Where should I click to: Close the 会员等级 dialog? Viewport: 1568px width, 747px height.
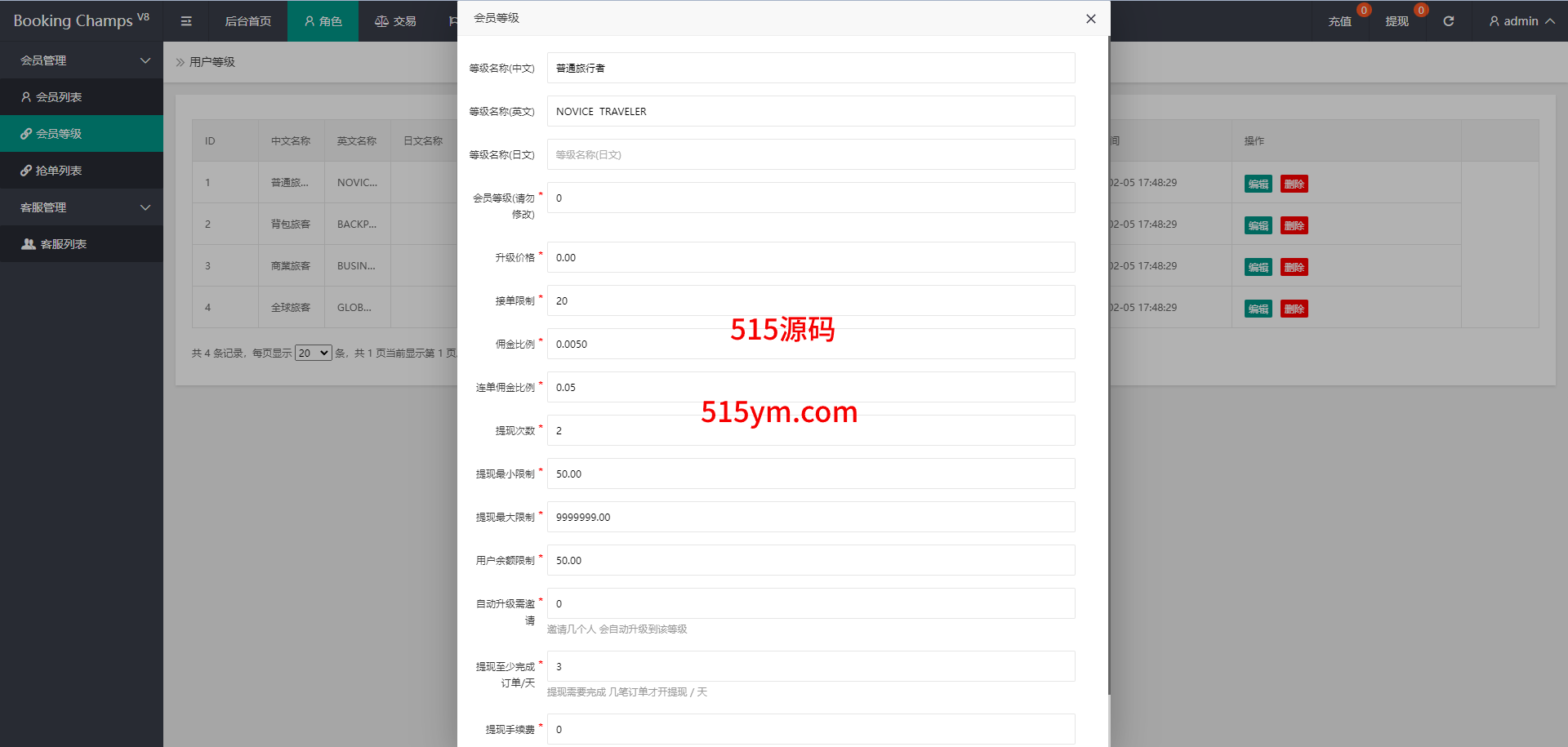pyautogui.click(x=1090, y=19)
